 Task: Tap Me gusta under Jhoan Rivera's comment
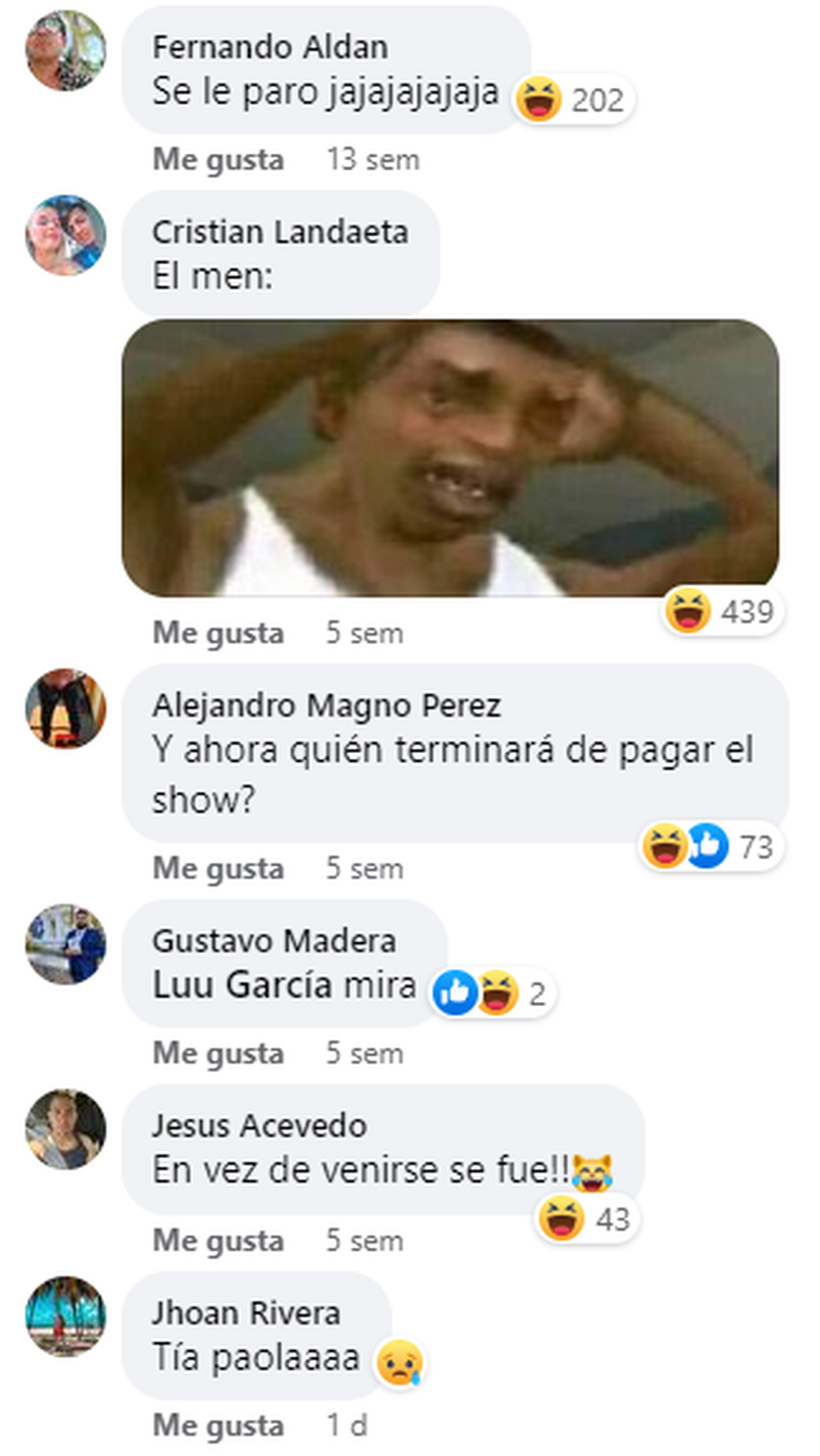[217, 1425]
